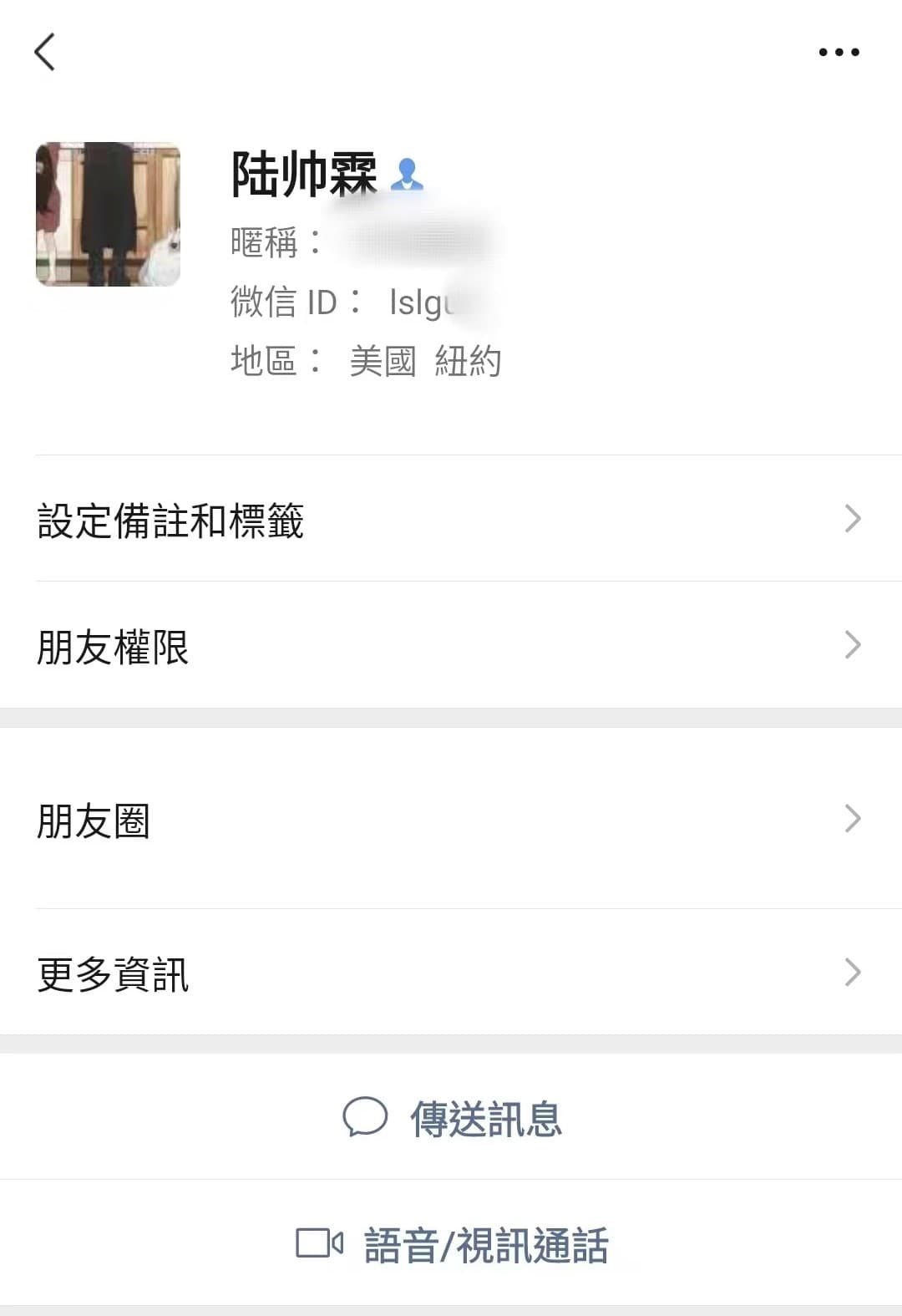Tap 傳送訊息 to send a message
Image resolution: width=902 pixels, height=1316 pixels.
[x=453, y=1118]
